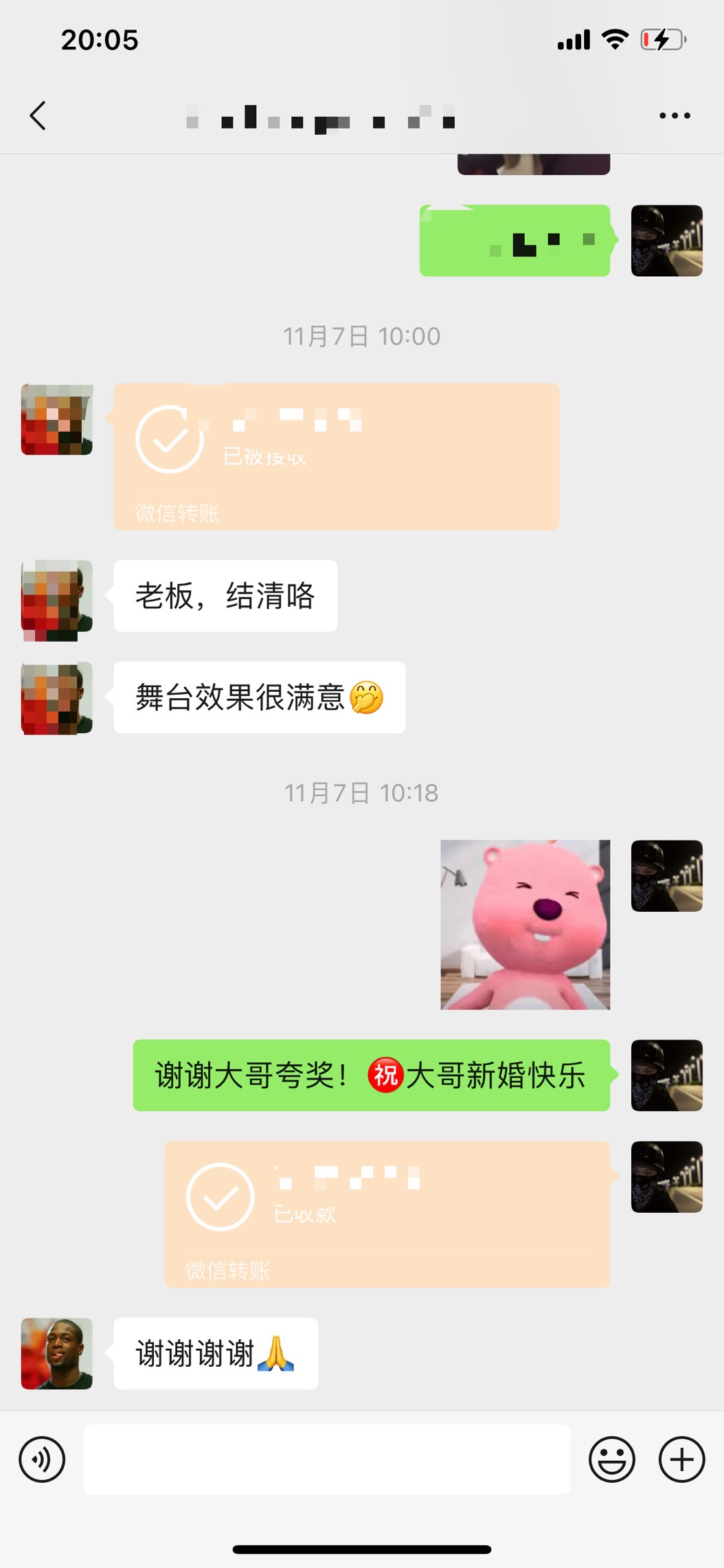Open the chat info overflow menu

(675, 115)
